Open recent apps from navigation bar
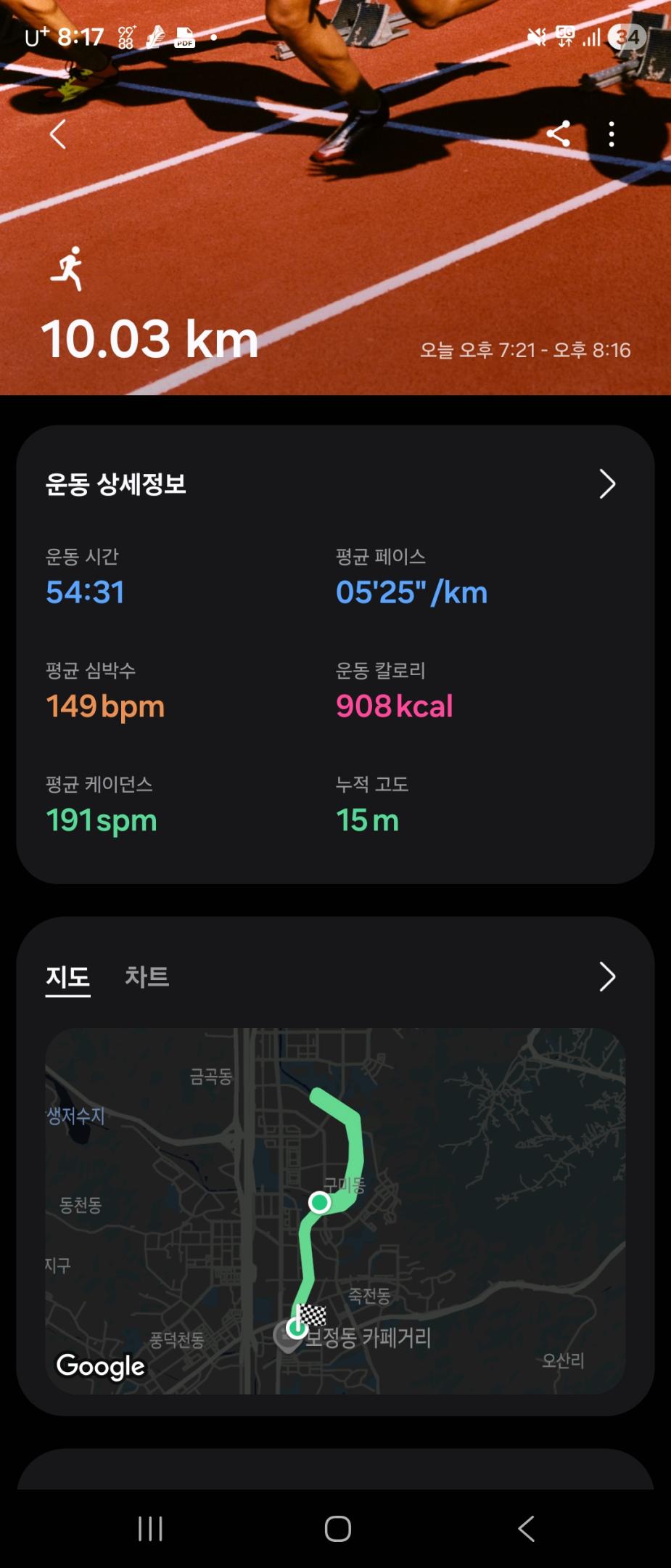This screenshot has height=1568, width=671. click(x=150, y=1529)
